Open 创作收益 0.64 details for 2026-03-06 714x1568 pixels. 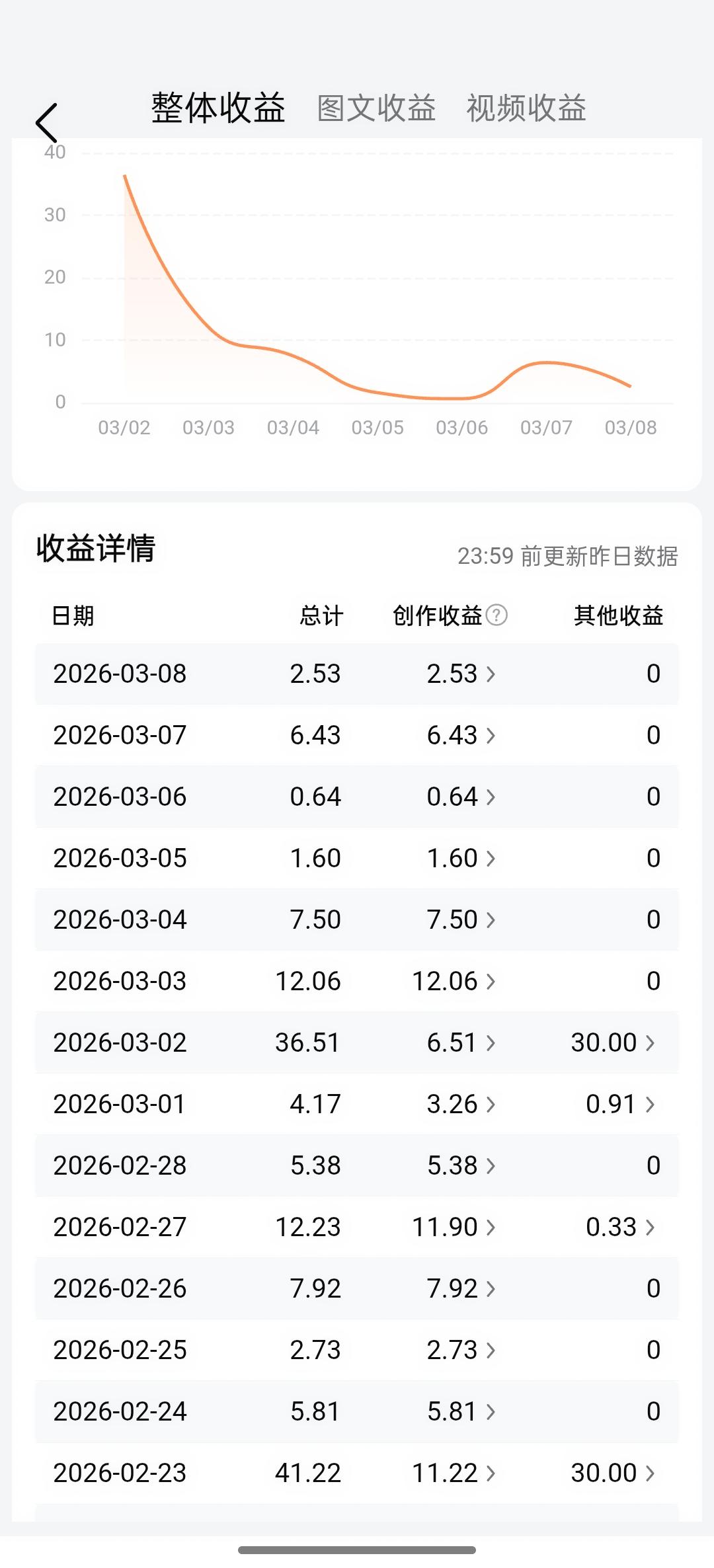tap(461, 797)
